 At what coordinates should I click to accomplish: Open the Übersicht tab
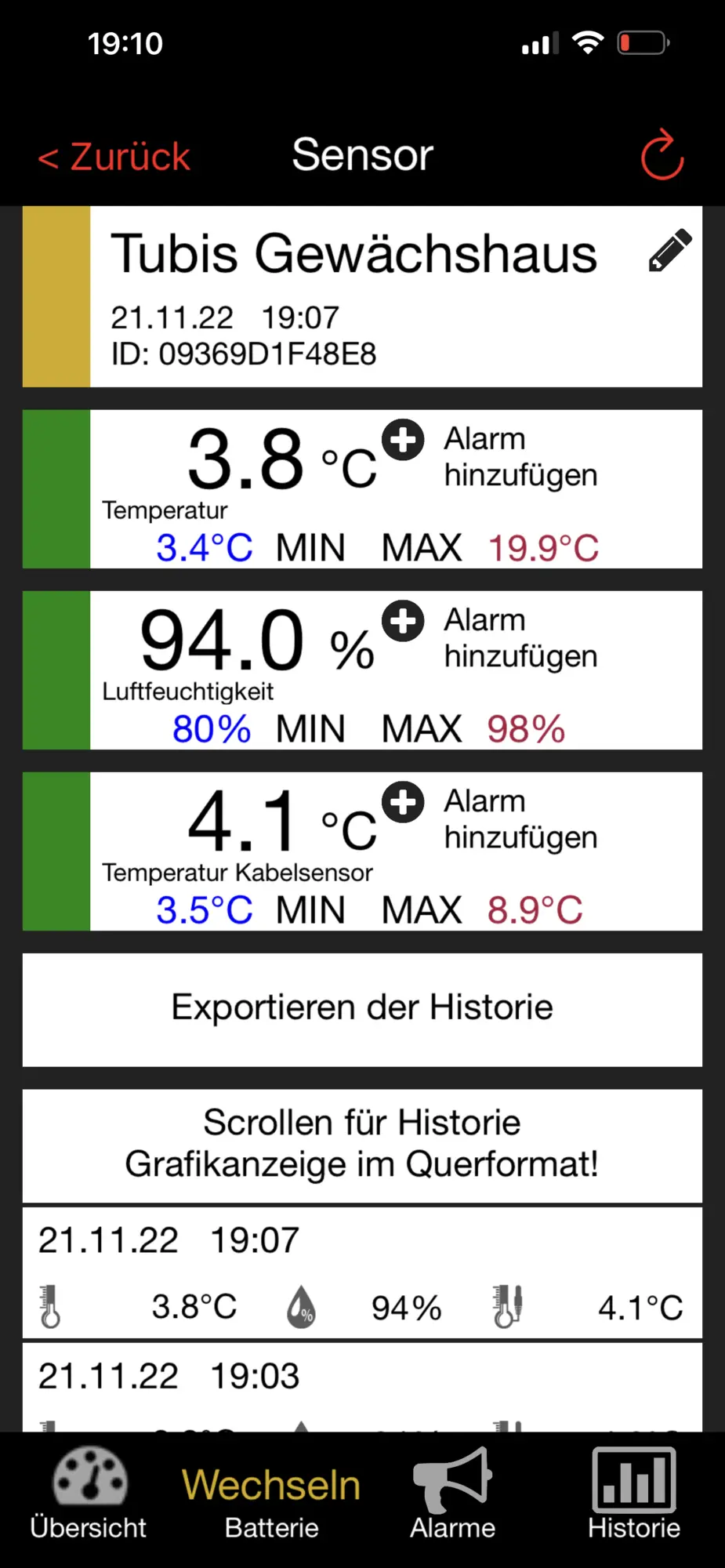89,1495
